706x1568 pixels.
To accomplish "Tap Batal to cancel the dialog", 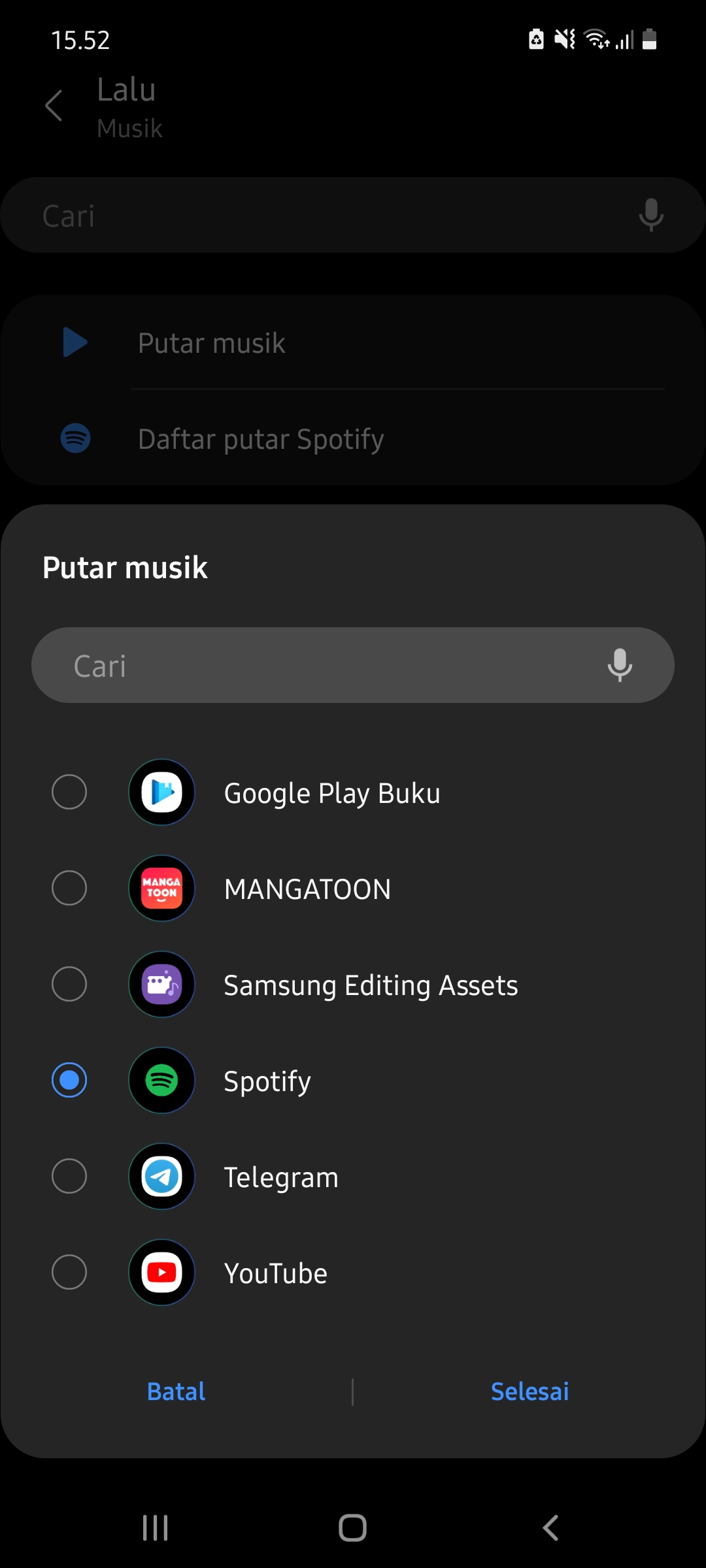I will [176, 1392].
